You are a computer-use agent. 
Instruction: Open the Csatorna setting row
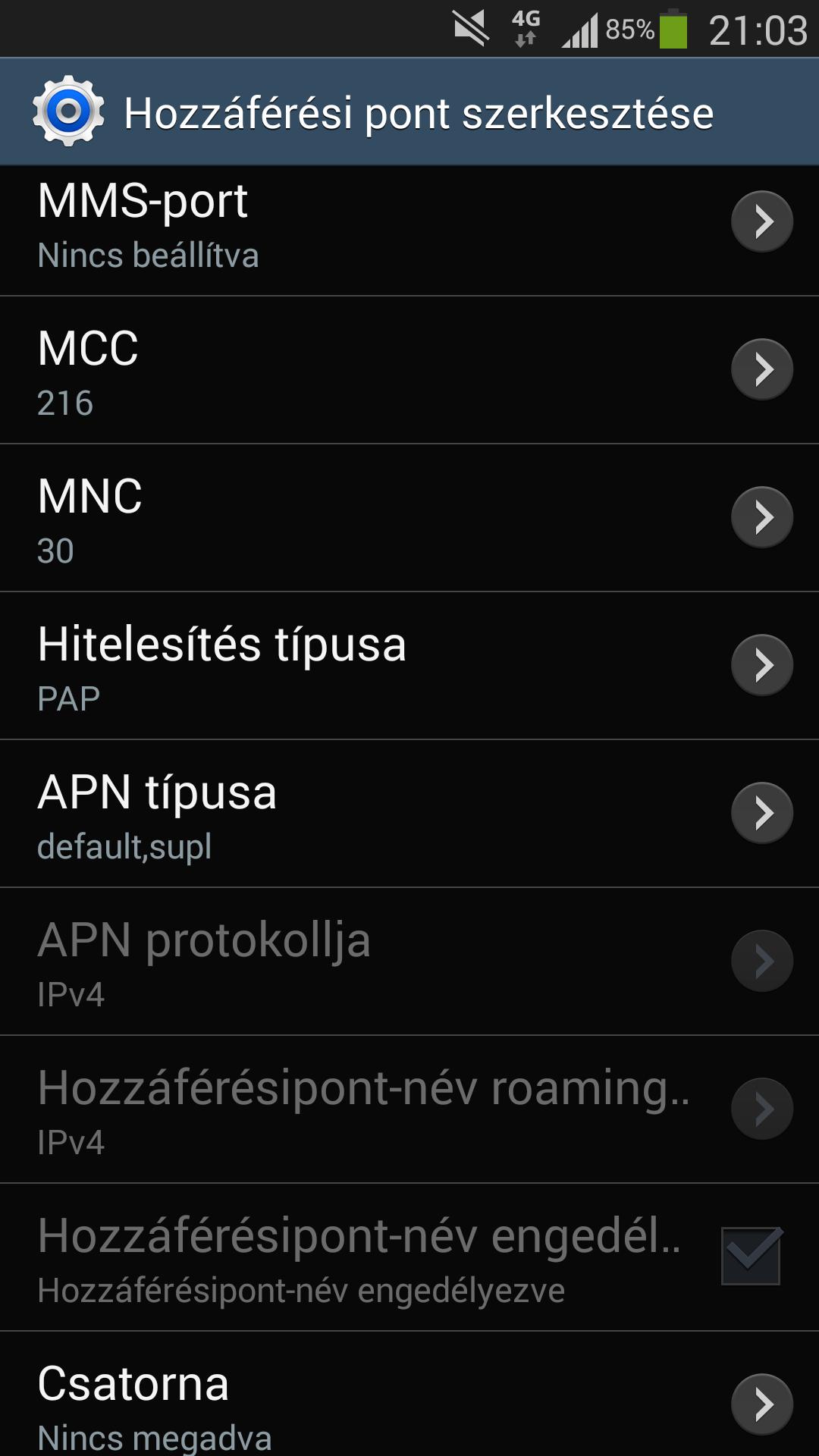coord(409,1394)
